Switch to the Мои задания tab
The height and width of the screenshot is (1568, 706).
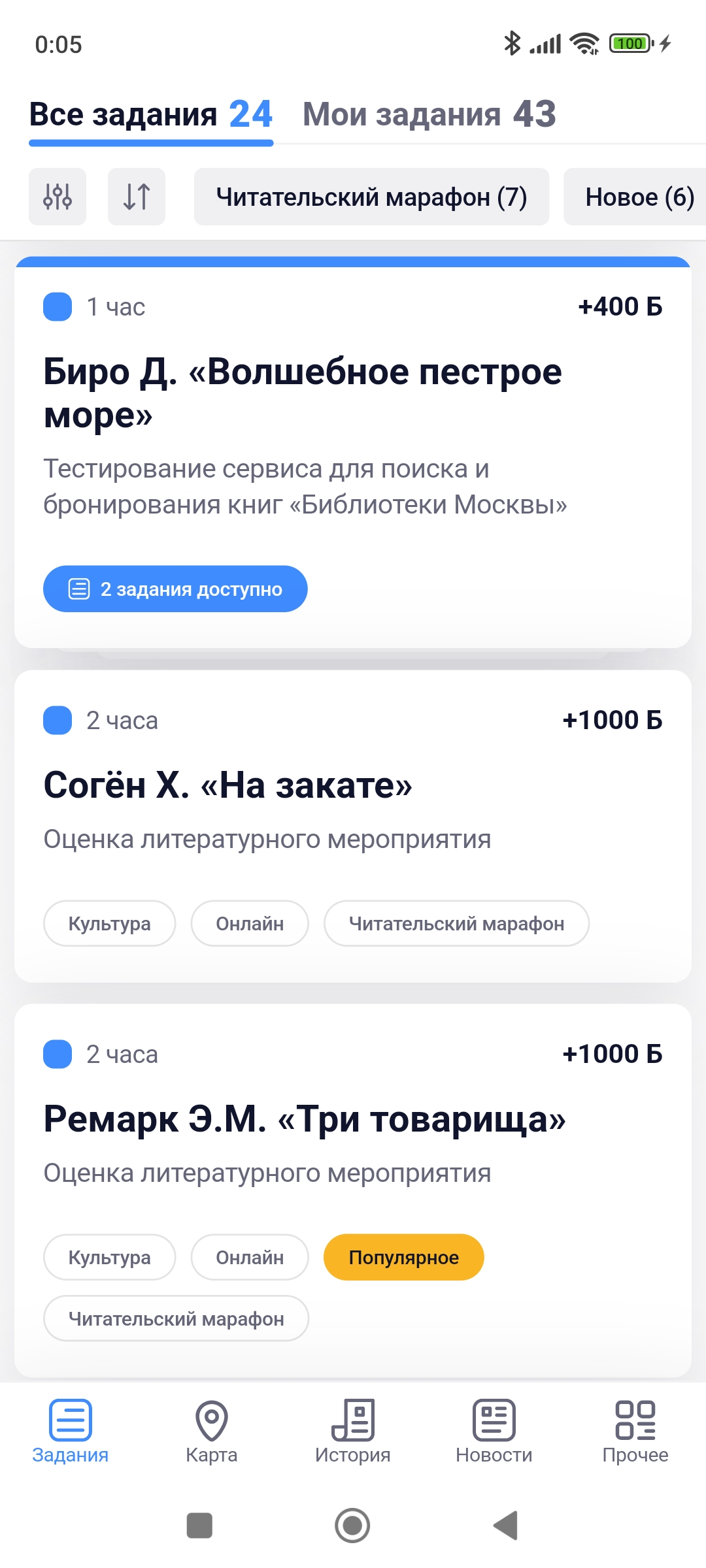point(429,114)
